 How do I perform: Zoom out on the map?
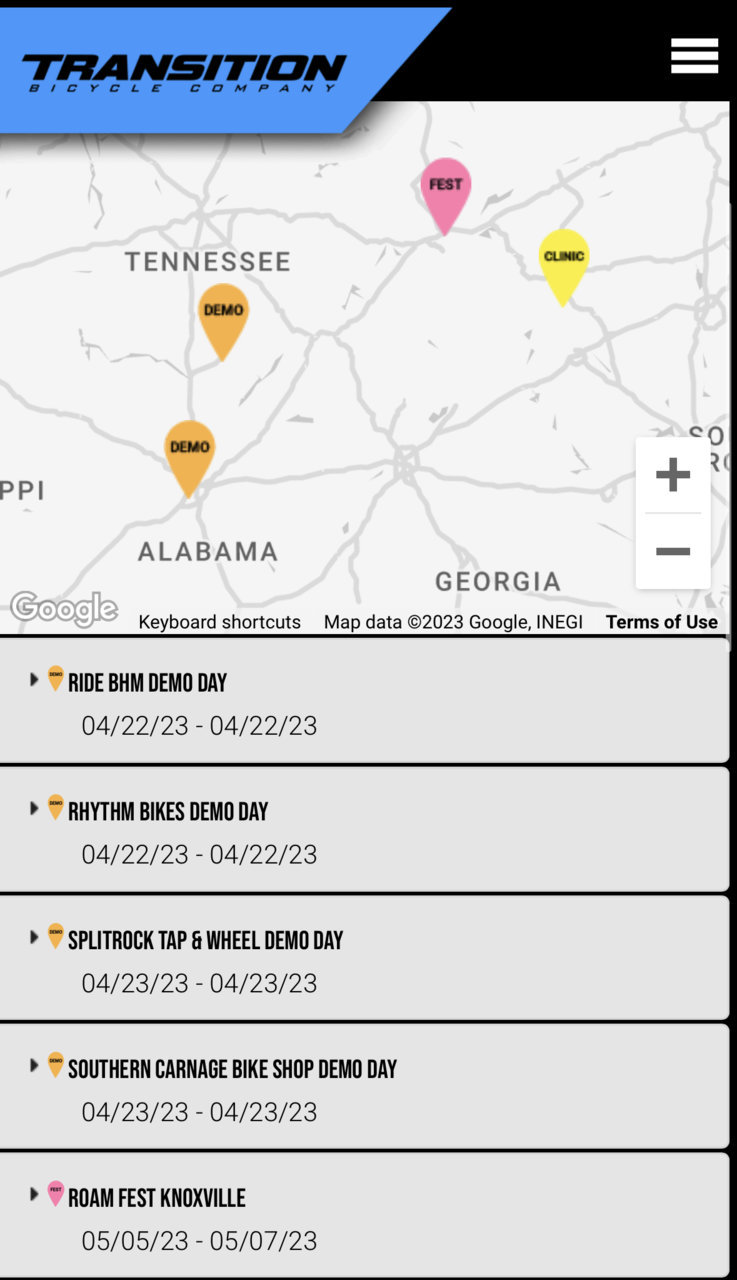click(x=673, y=551)
